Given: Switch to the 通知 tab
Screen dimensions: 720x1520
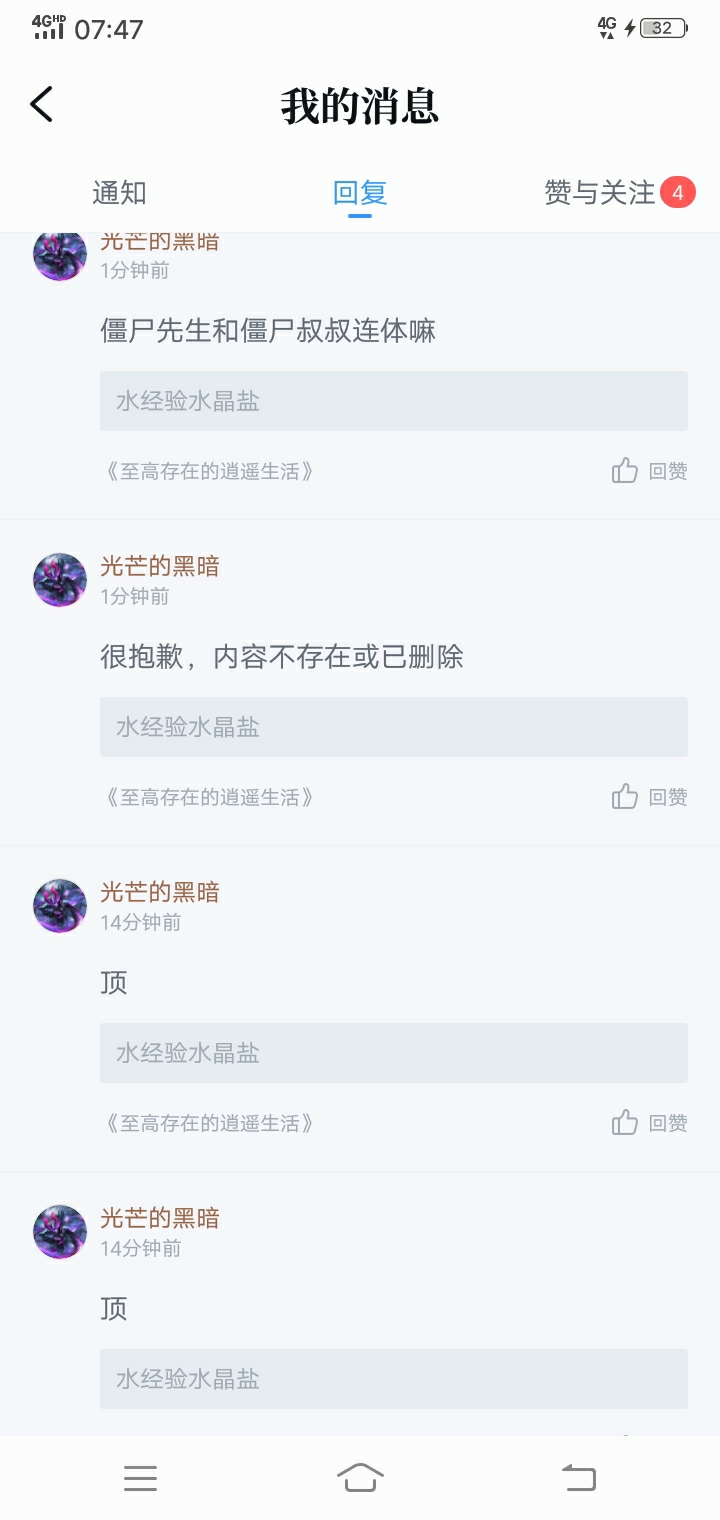Looking at the screenshot, I should pyautogui.click(x=119, y=192).
